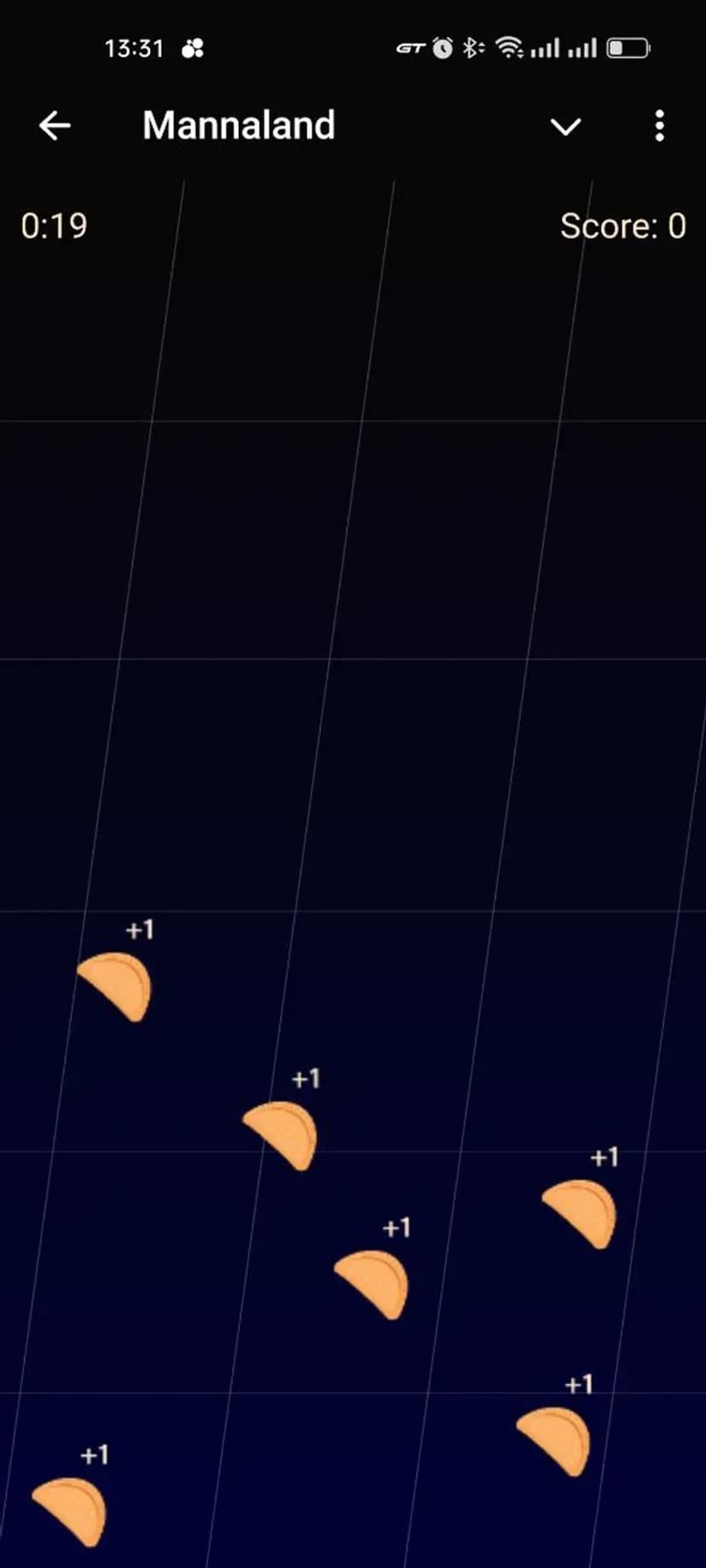Collapse the mini app with the chevron

tap(565, 127)
